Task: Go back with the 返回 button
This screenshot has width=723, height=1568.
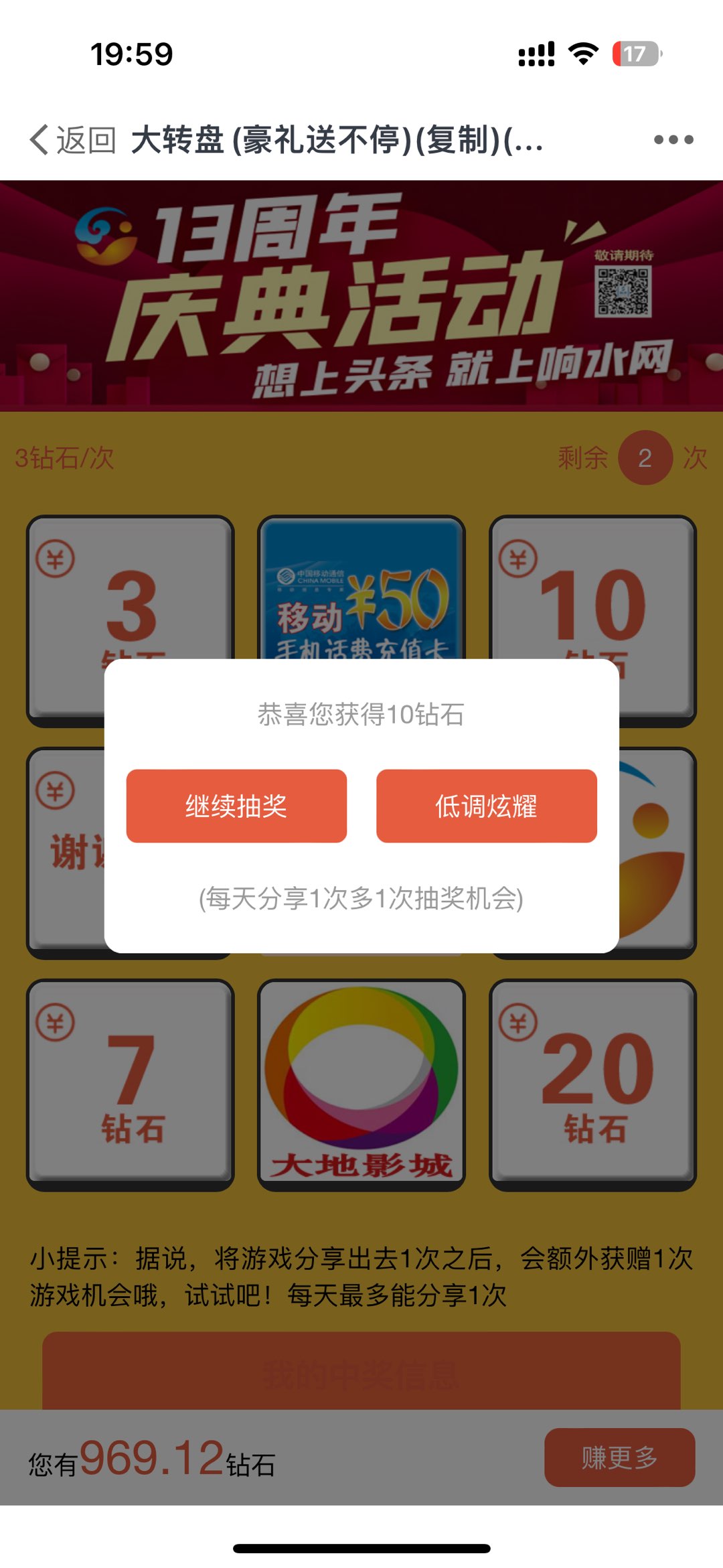Action: click(x=72, y=140)
